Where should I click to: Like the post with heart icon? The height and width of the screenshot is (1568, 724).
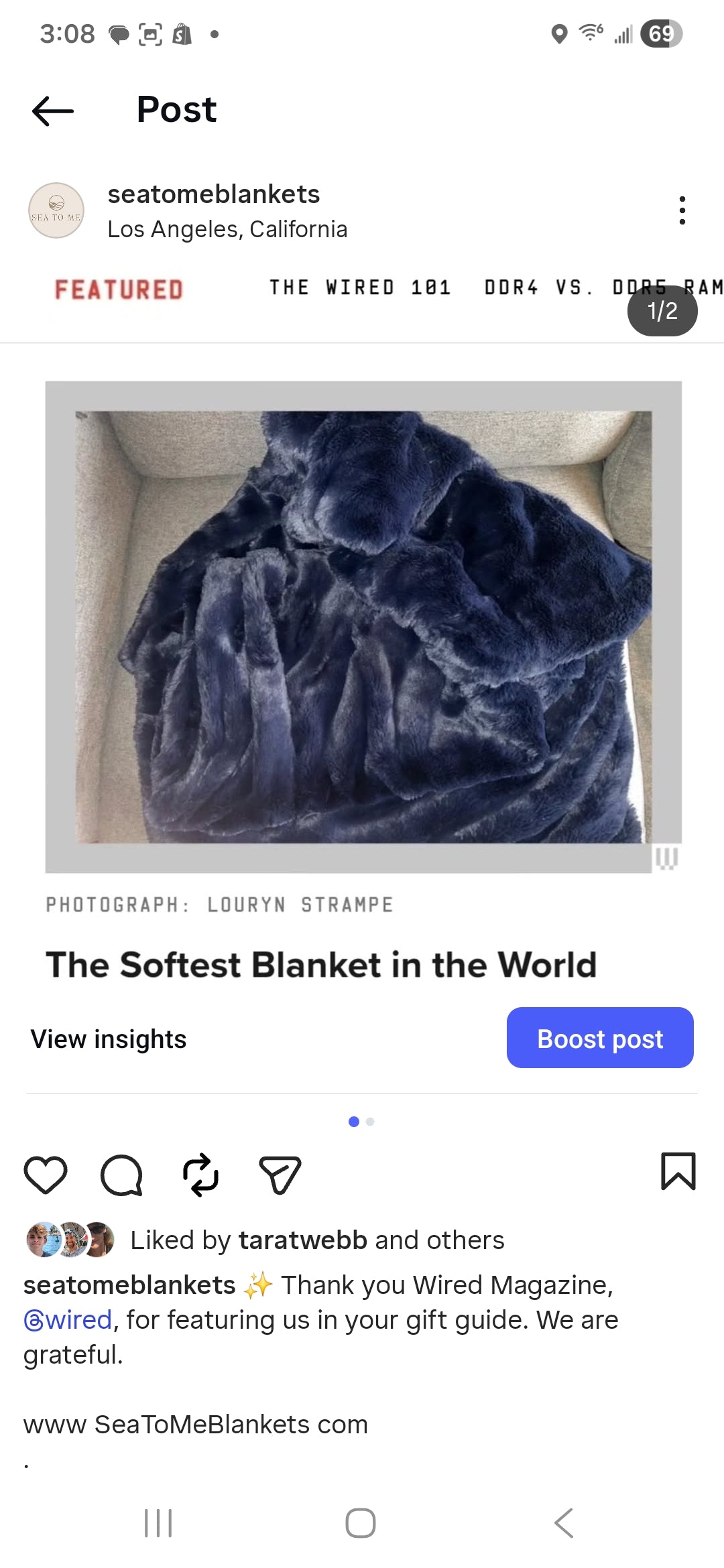tap(46, 1175)
